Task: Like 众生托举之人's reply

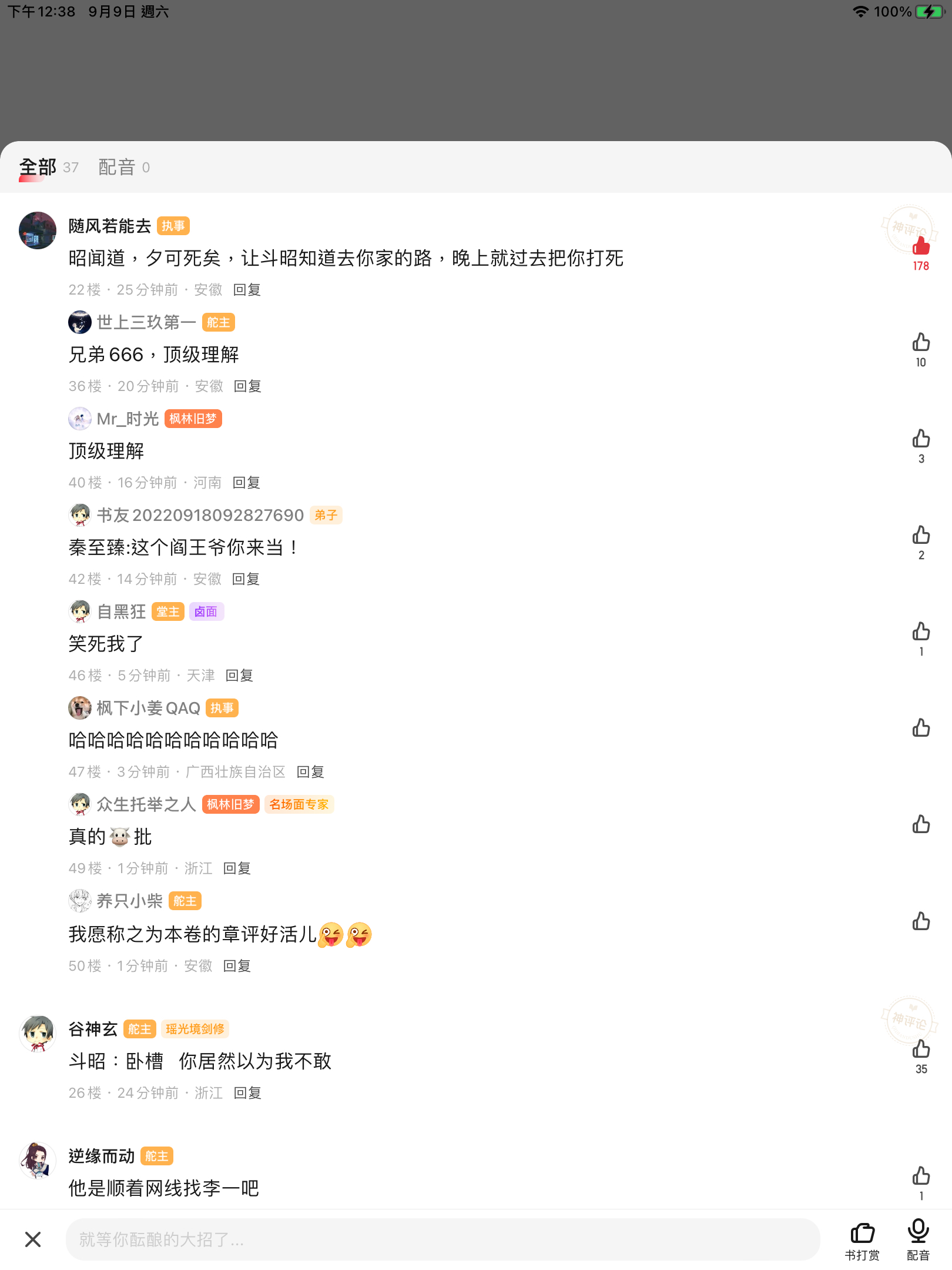Action: point(921,825)
